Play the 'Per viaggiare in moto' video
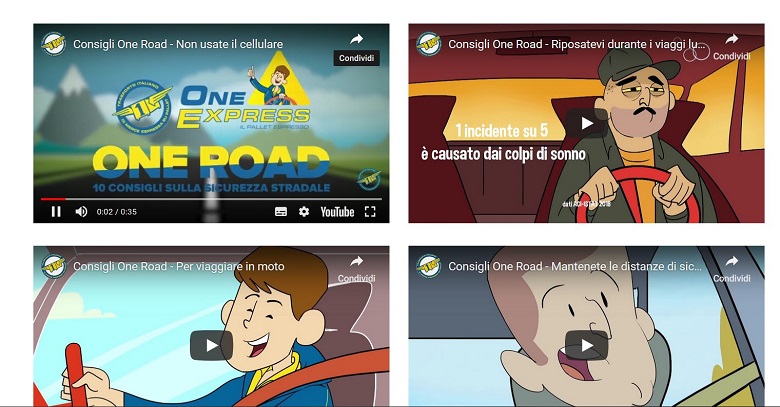 pos(211,345)
